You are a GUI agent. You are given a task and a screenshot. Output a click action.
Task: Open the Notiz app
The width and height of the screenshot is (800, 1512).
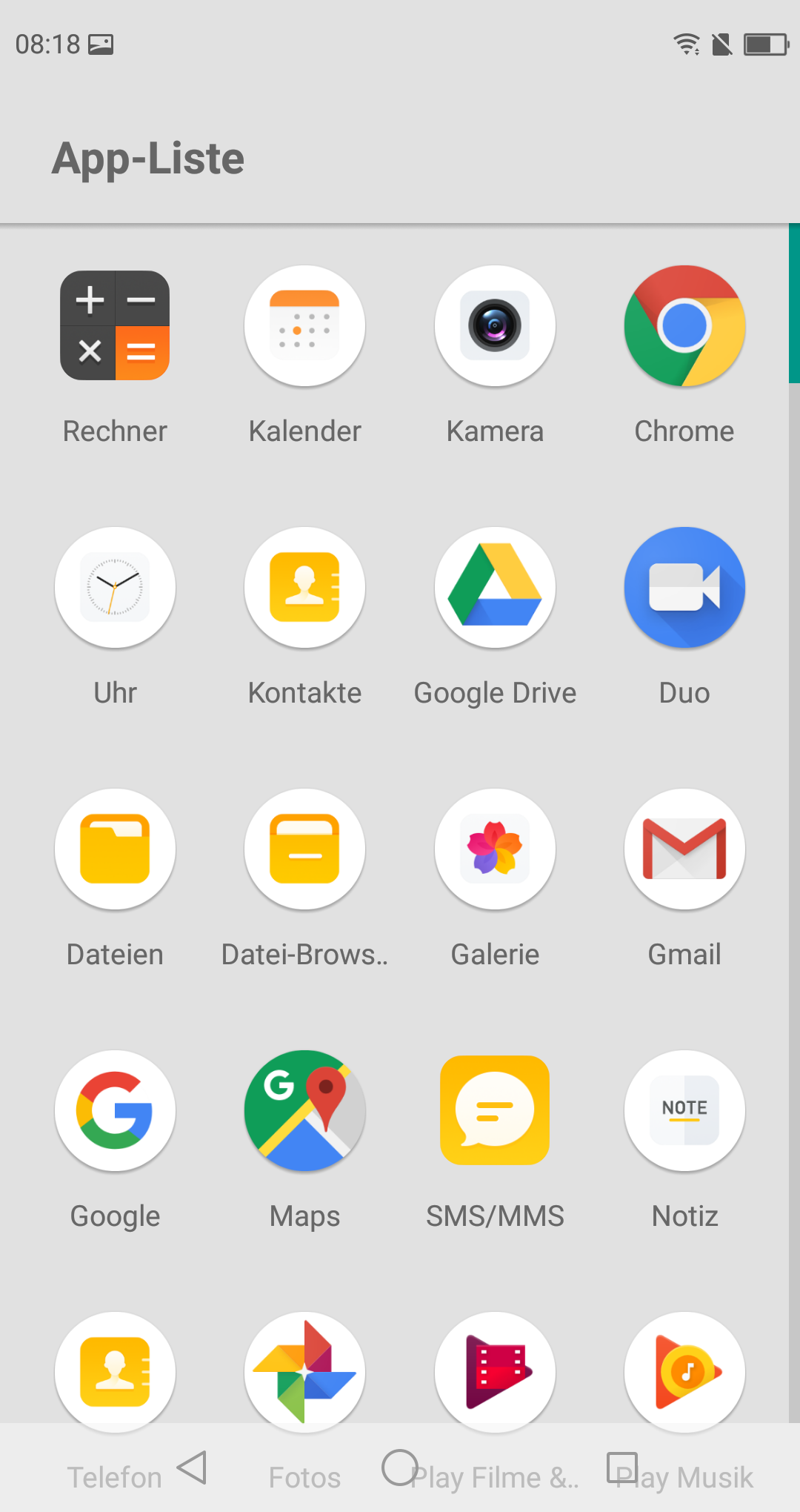[x=684, y=1111]
